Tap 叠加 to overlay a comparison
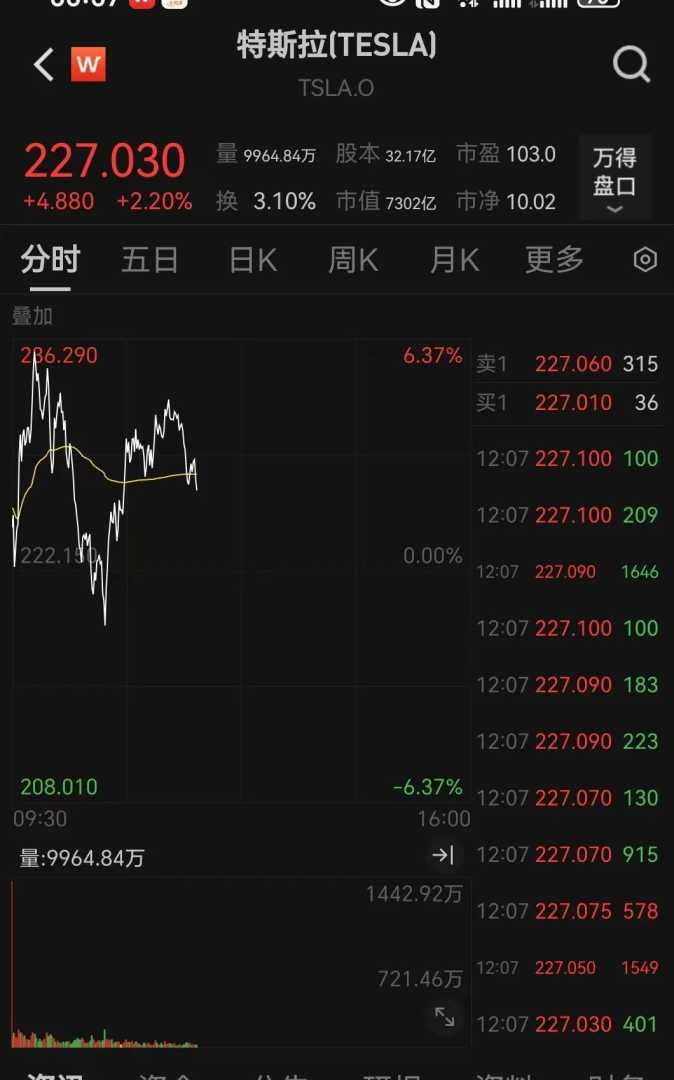 tap(32, 316)
